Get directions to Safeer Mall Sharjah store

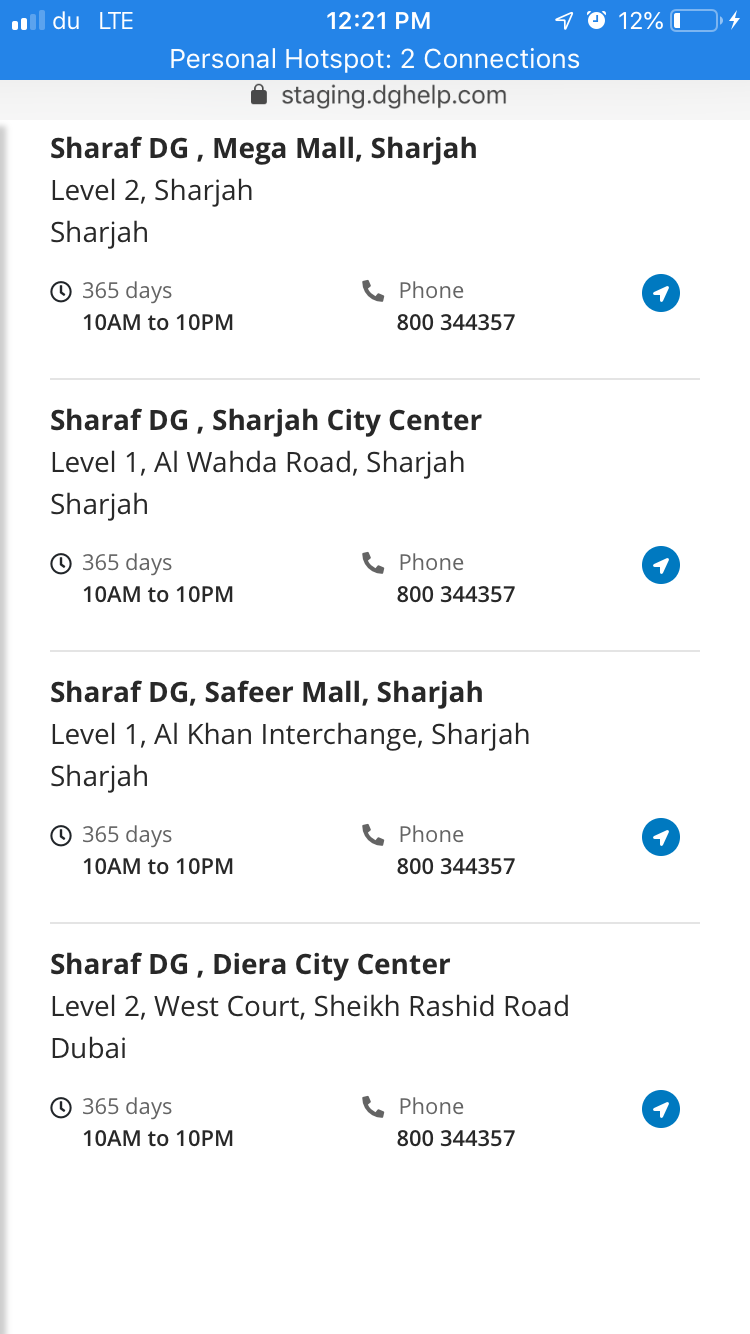click(x=660, y=838)
